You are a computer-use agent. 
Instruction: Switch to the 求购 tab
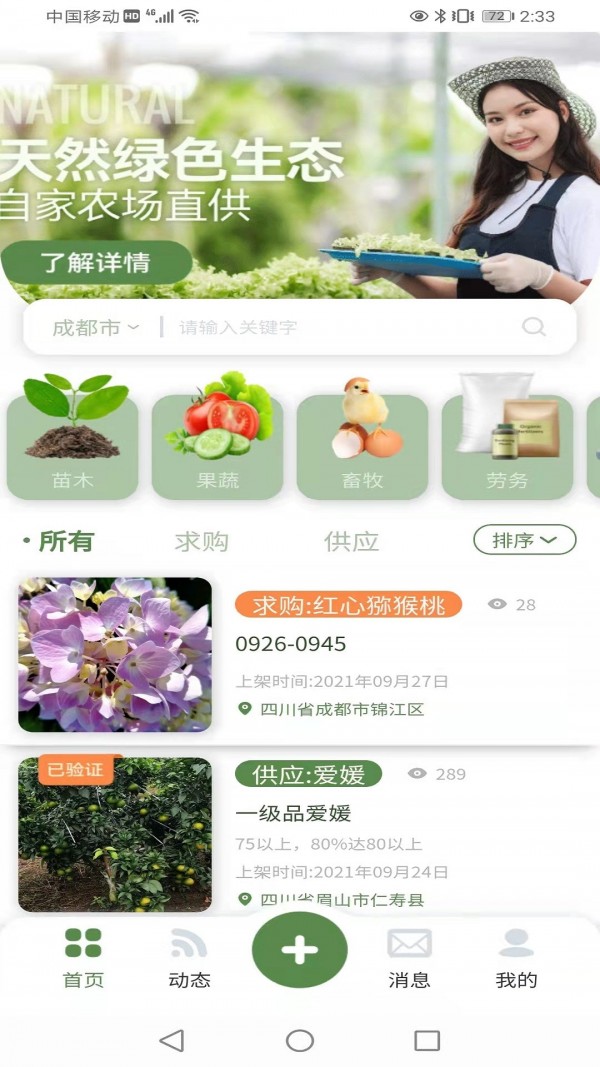point(201,541)
